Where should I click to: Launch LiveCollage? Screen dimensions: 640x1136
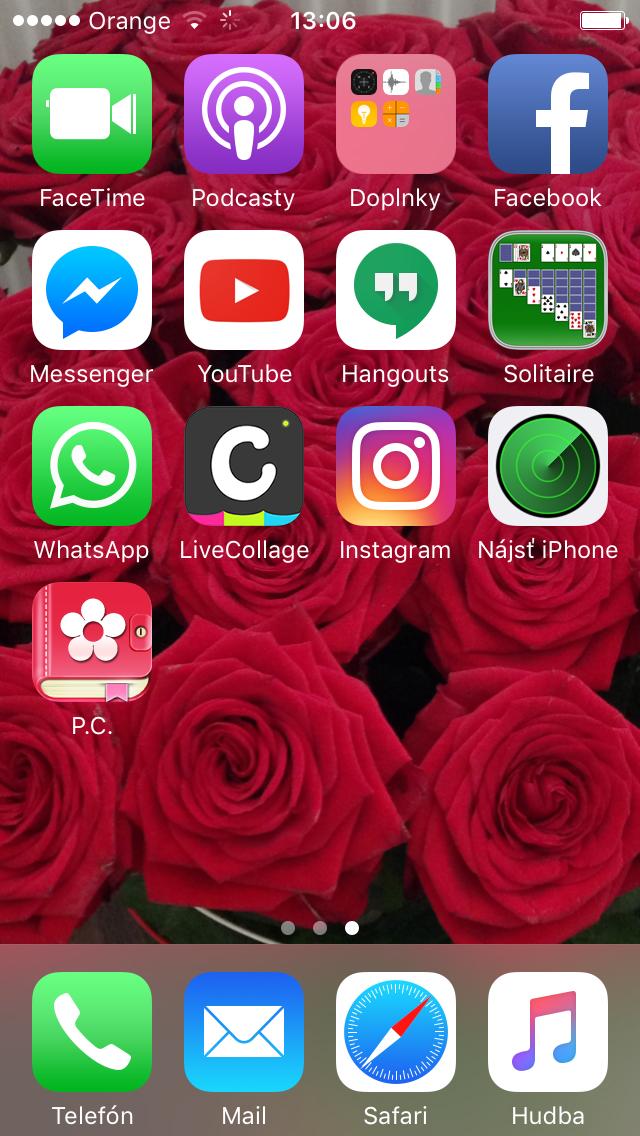tap(244, 466)
